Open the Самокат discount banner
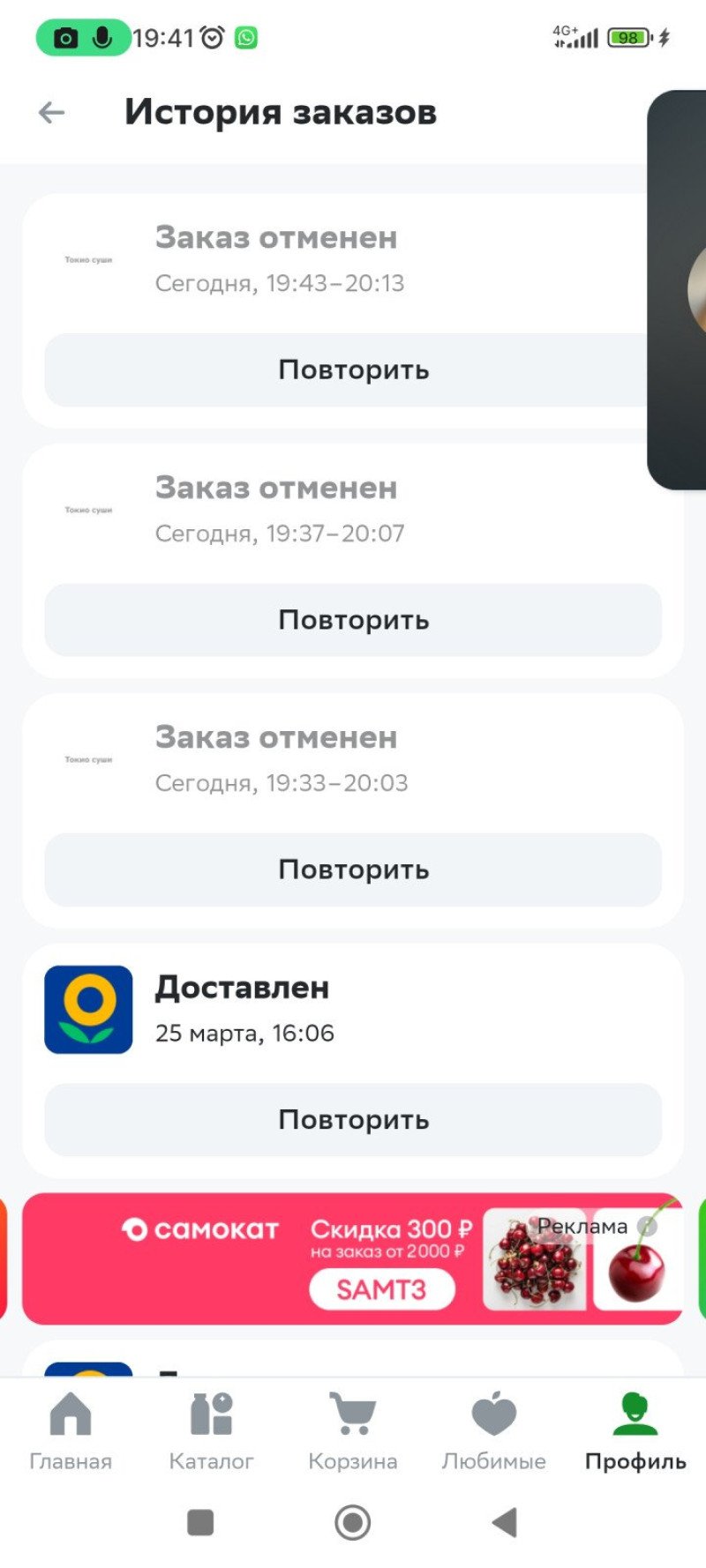Viewport: 706px width, 1568px height. (300, 1258)
